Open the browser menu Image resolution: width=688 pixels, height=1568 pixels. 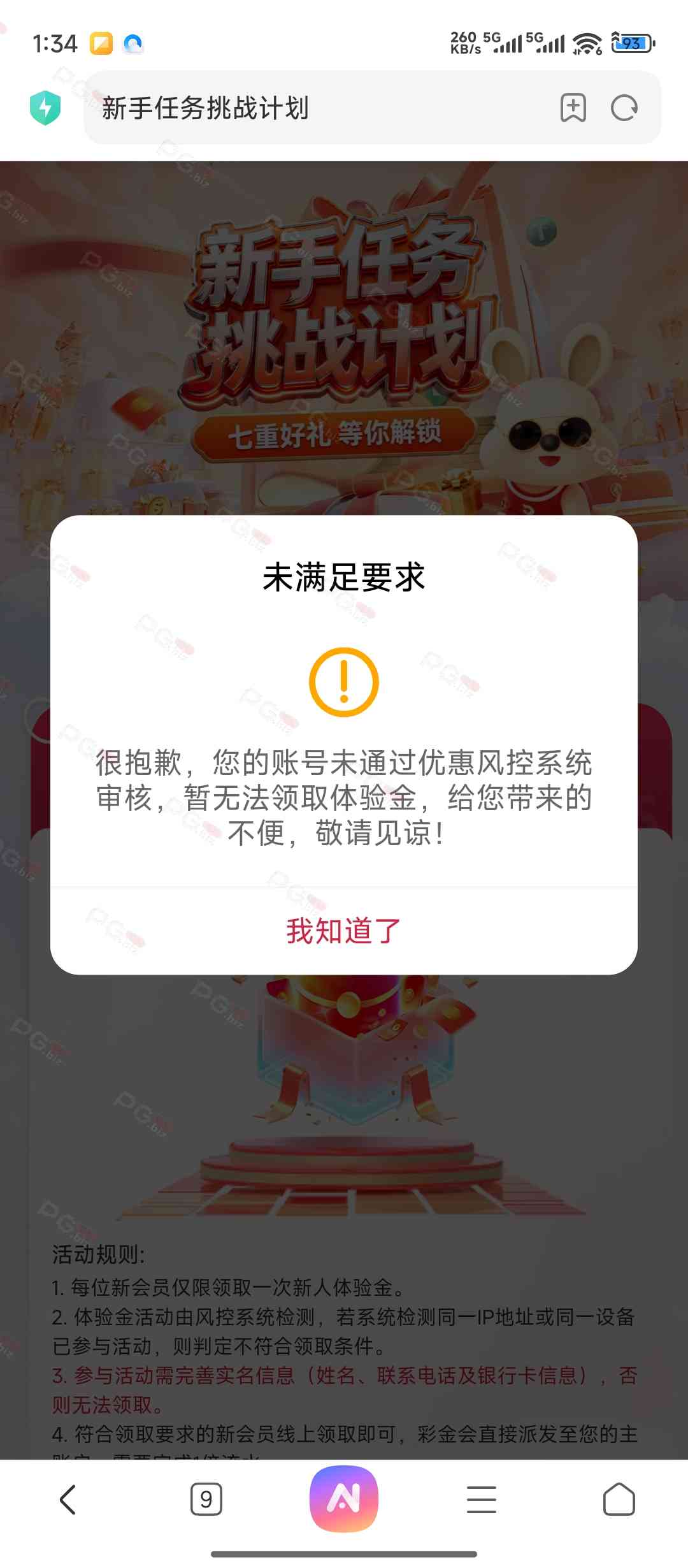coord(482,1499)
